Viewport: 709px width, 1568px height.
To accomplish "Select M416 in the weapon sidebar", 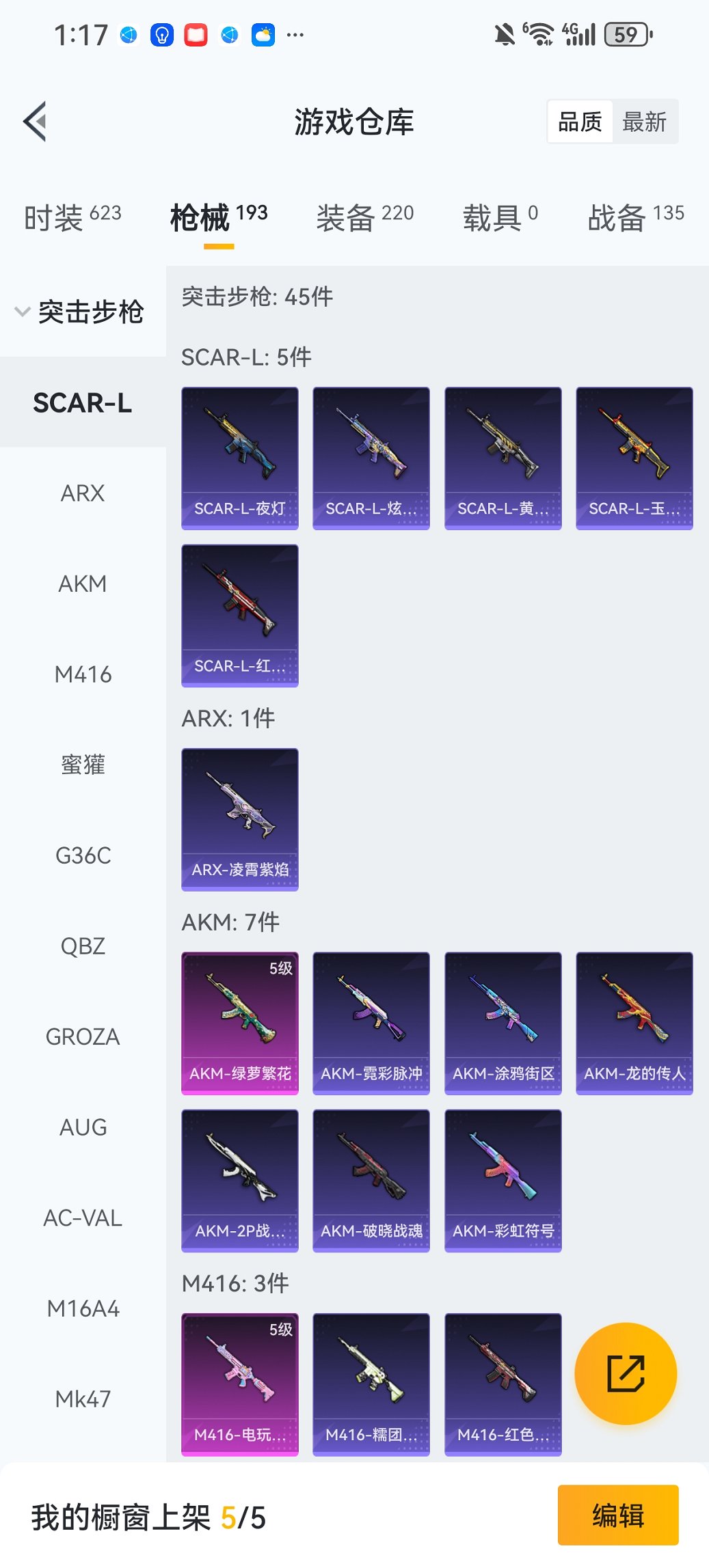I will pos(82,674).
